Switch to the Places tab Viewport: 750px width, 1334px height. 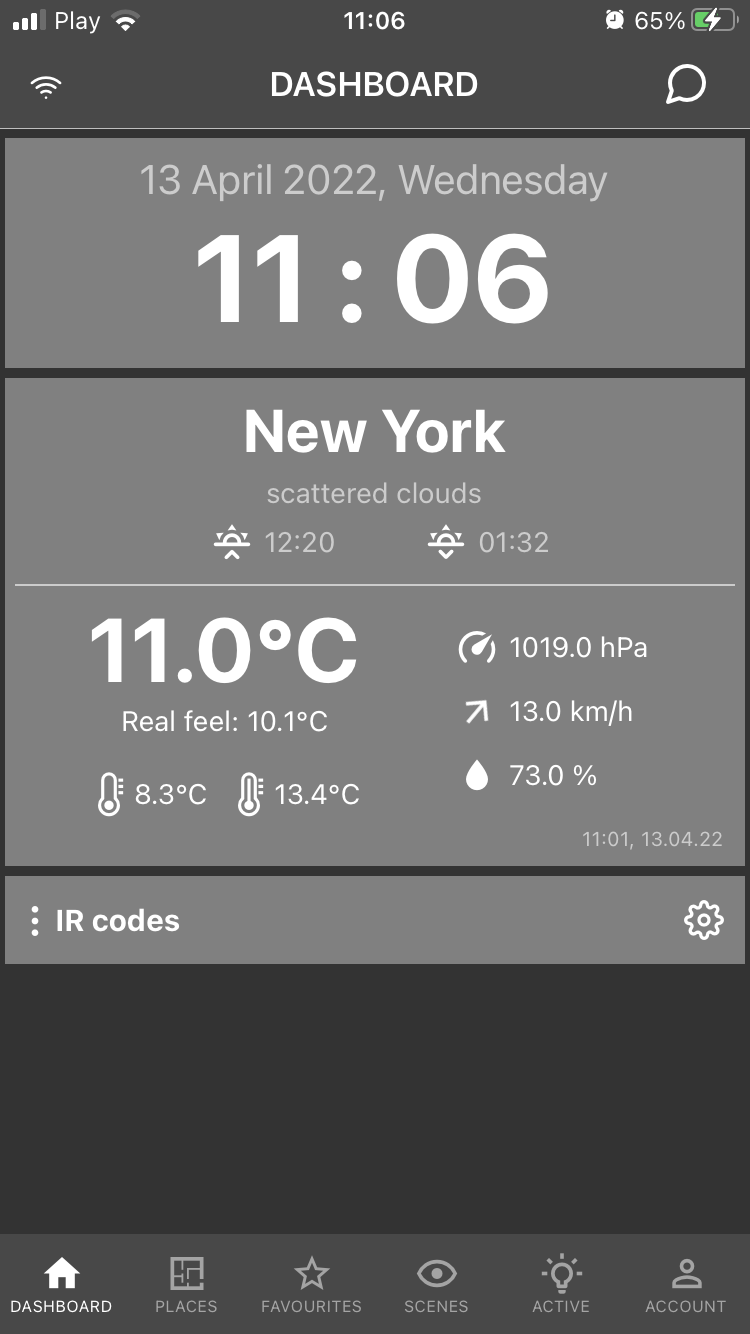[x=186, y=1285]
